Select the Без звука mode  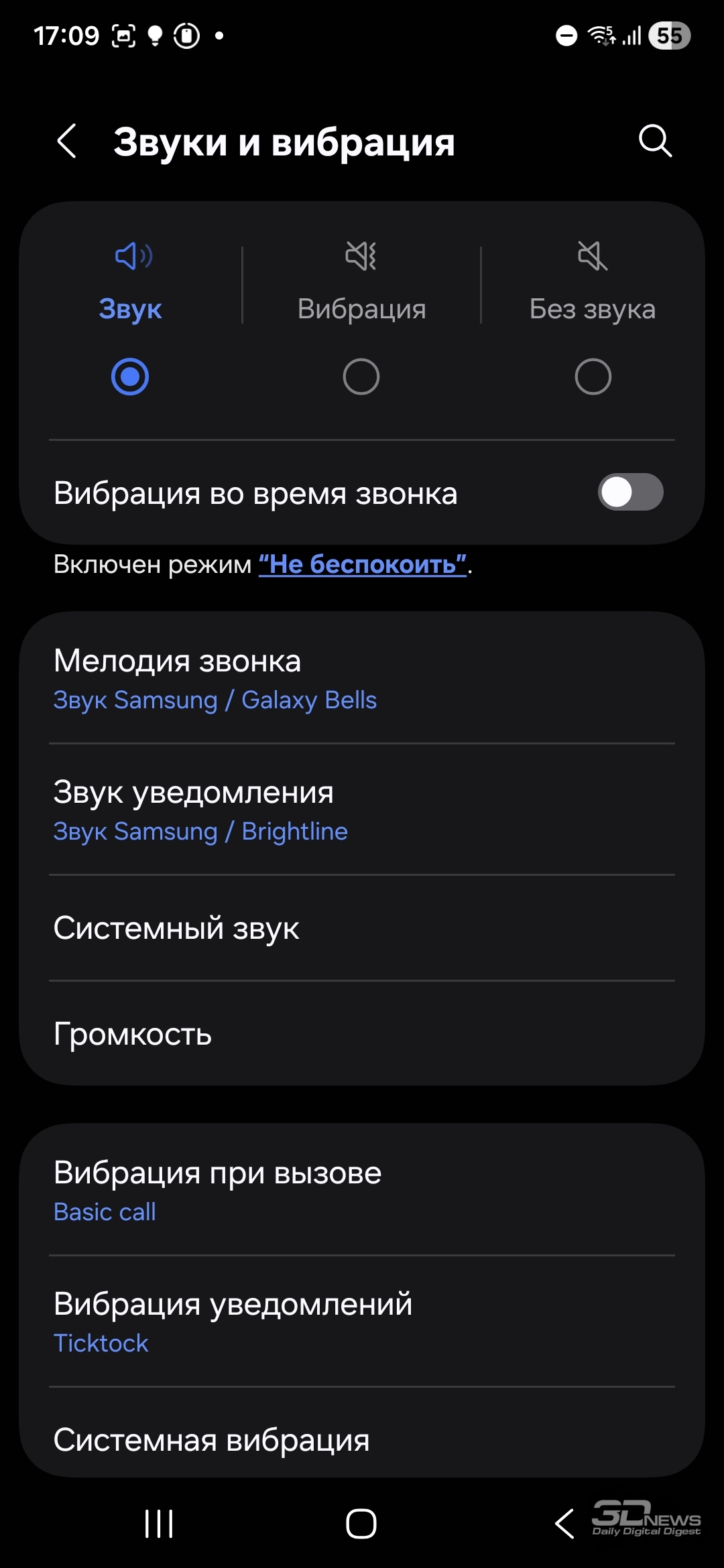pyautogui.click(x=593, y=318)
